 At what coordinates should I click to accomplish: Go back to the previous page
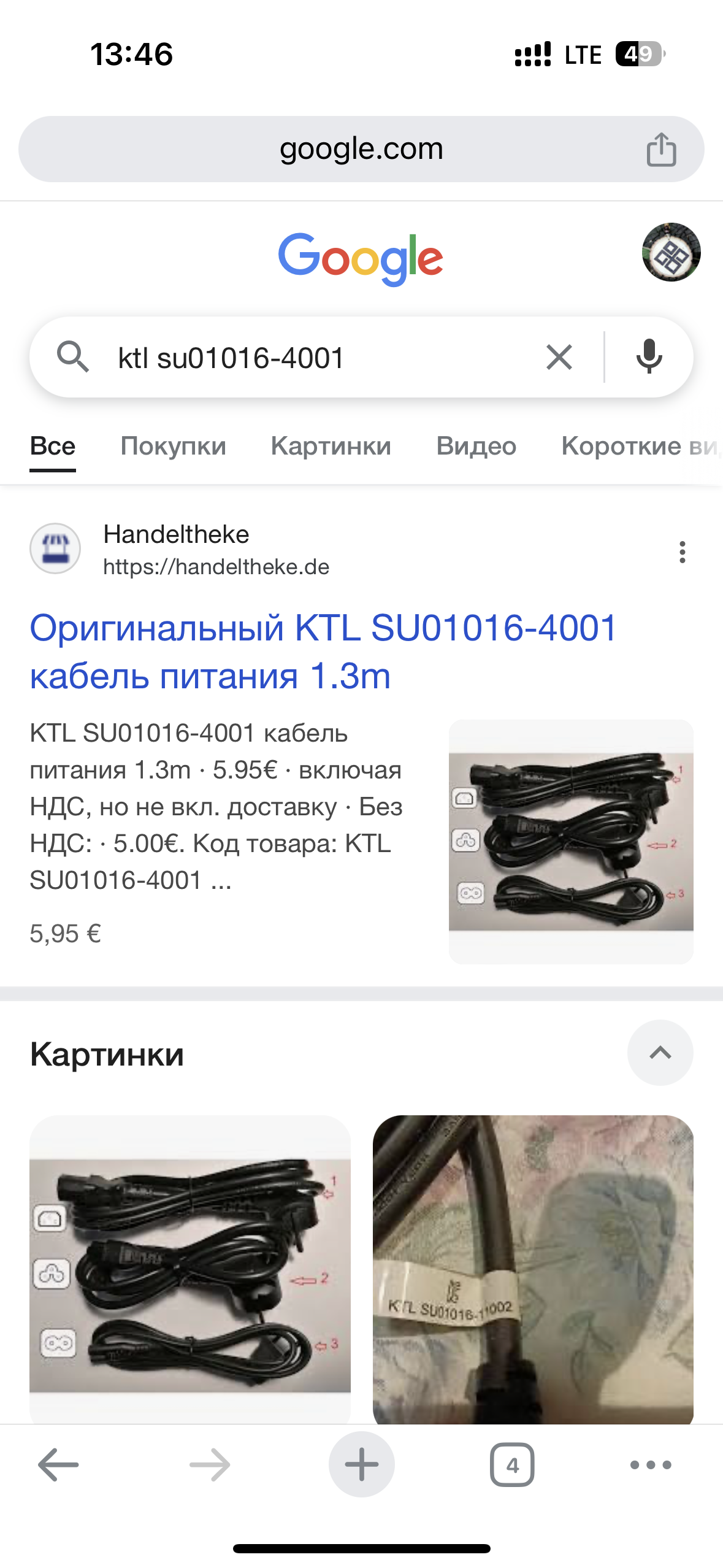coord(58,1464)
